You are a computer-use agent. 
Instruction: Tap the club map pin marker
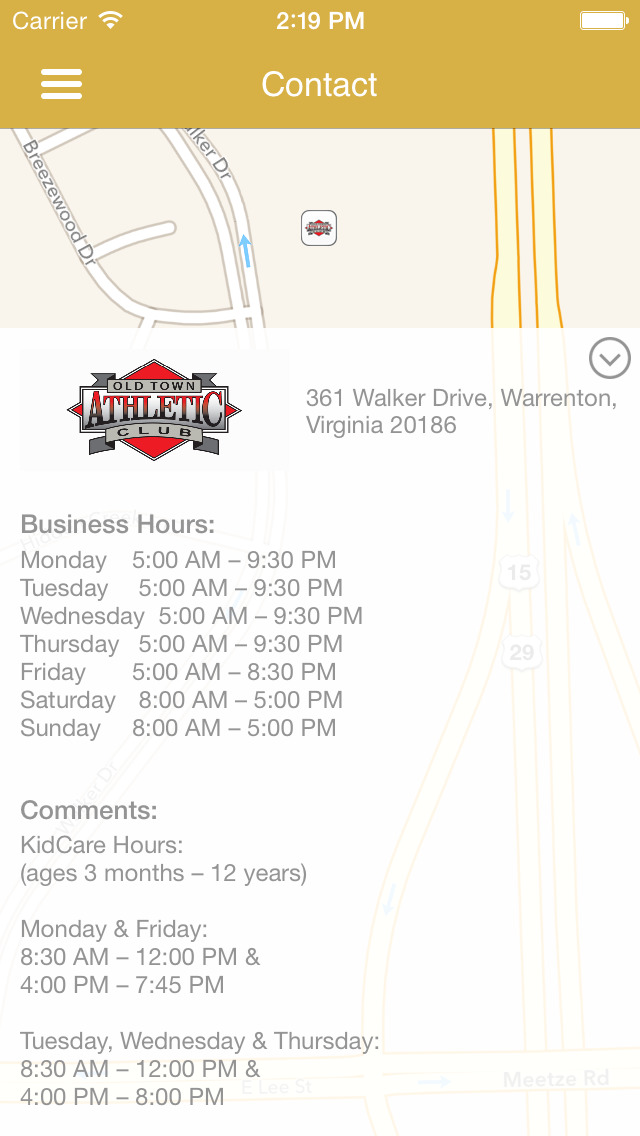point(319,228)
